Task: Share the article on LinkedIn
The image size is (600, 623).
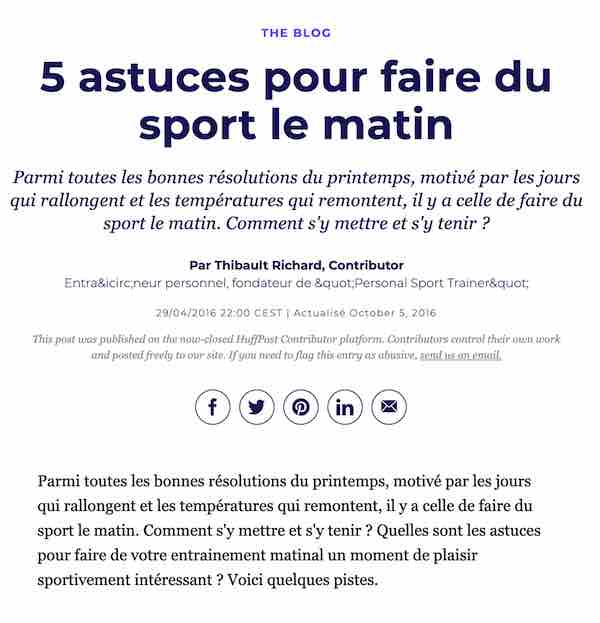Action: coord(345,407)
